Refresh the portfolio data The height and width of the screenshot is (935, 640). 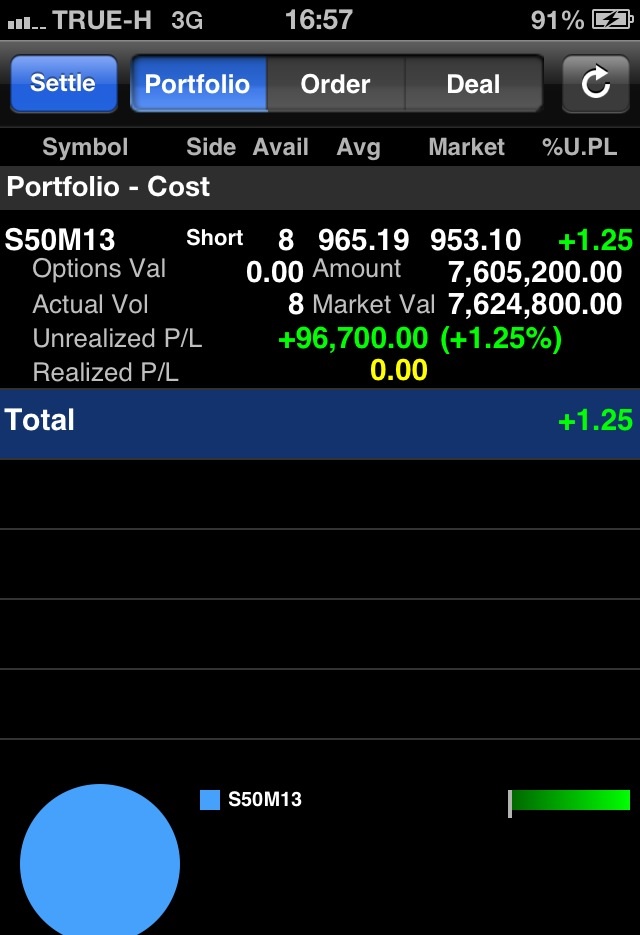pyautogui.click(x=595, y=83)
